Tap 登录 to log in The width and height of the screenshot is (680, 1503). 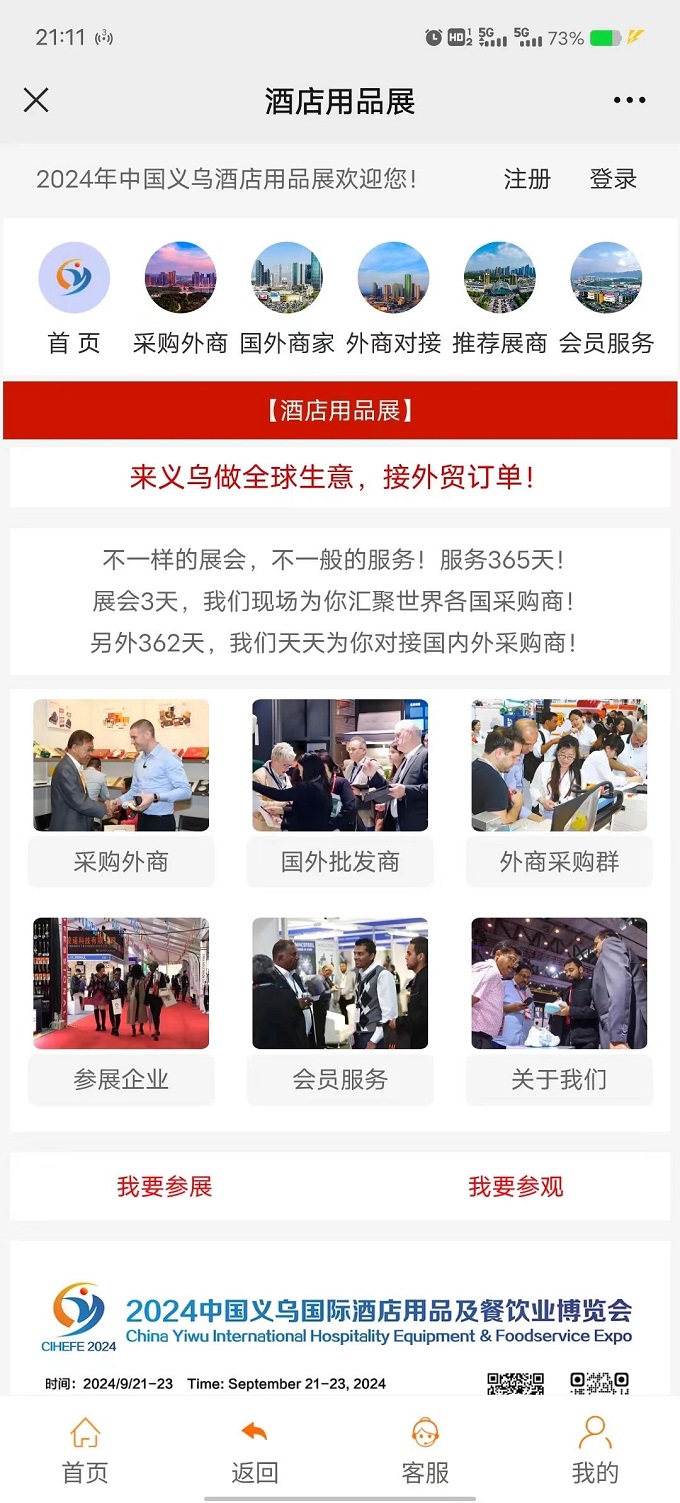click(x=613, y=179)
